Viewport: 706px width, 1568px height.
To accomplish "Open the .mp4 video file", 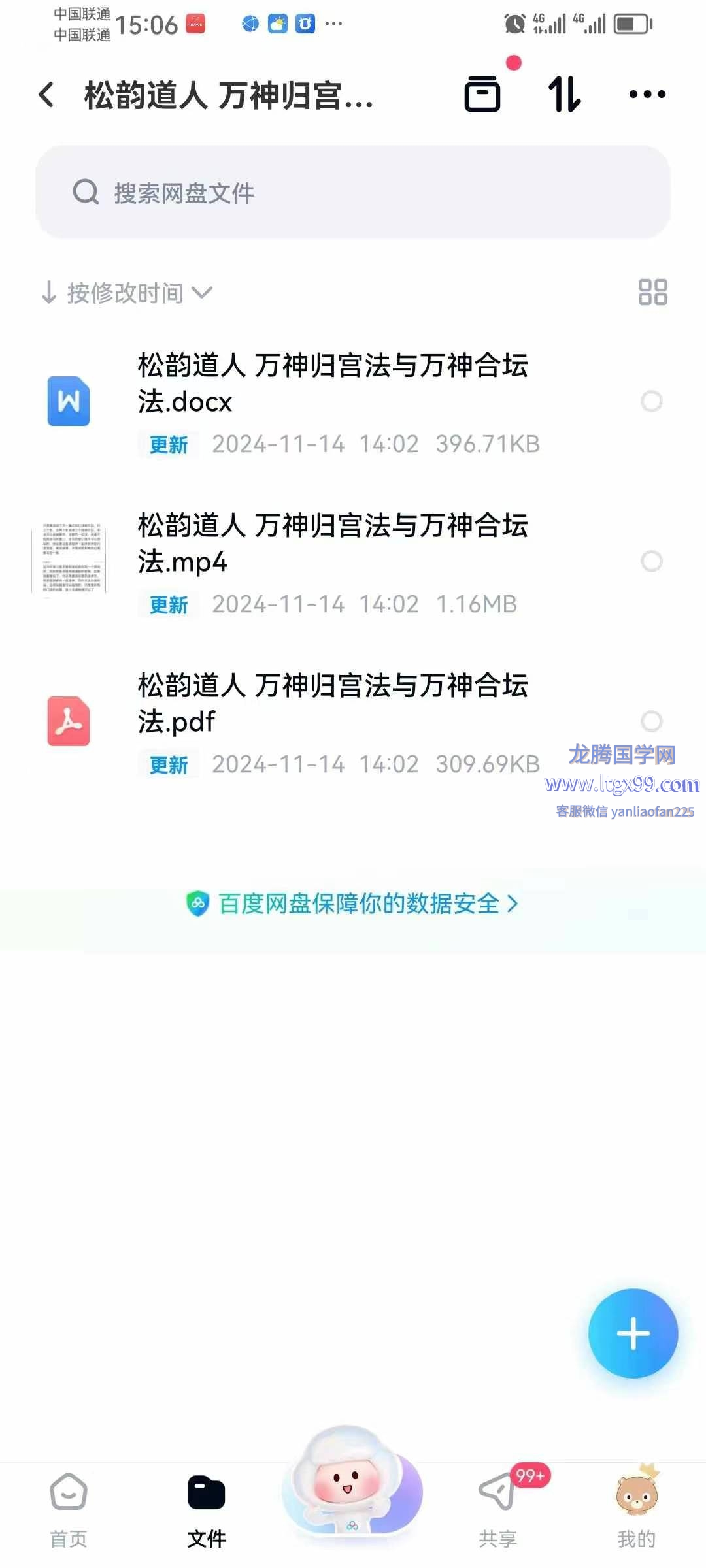I will [x=332, y=544].
